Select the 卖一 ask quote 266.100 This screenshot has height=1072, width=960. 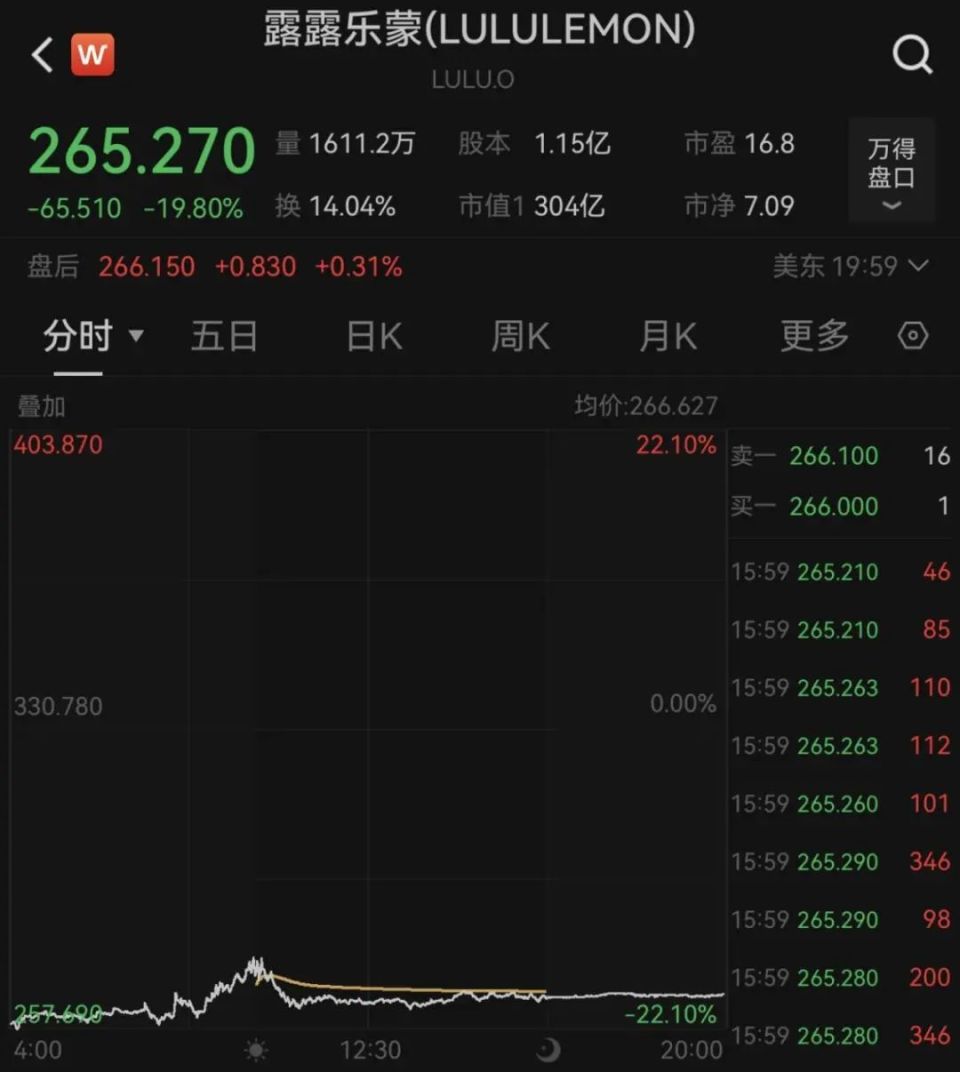[x=833, y=456]
